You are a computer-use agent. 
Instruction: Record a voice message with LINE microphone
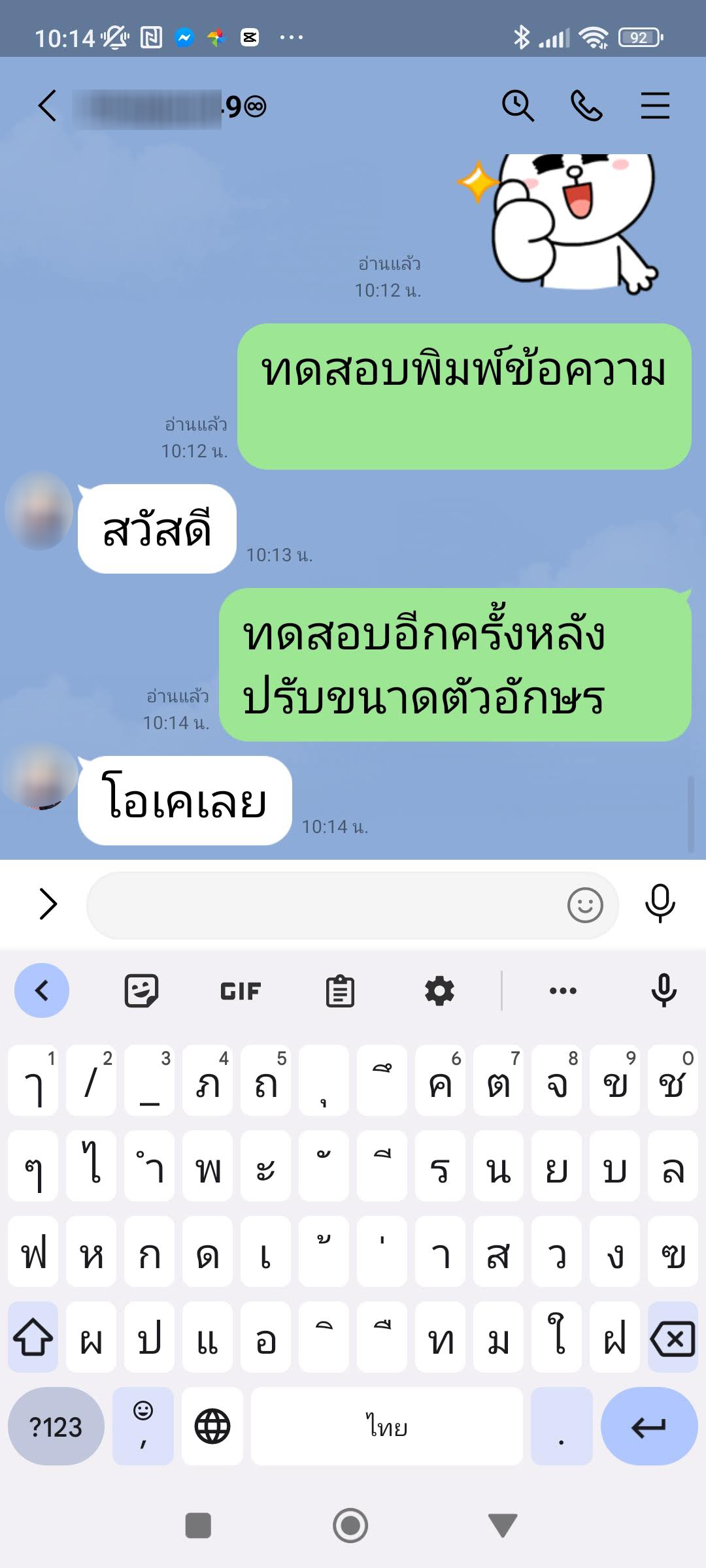tap(660, 904)
